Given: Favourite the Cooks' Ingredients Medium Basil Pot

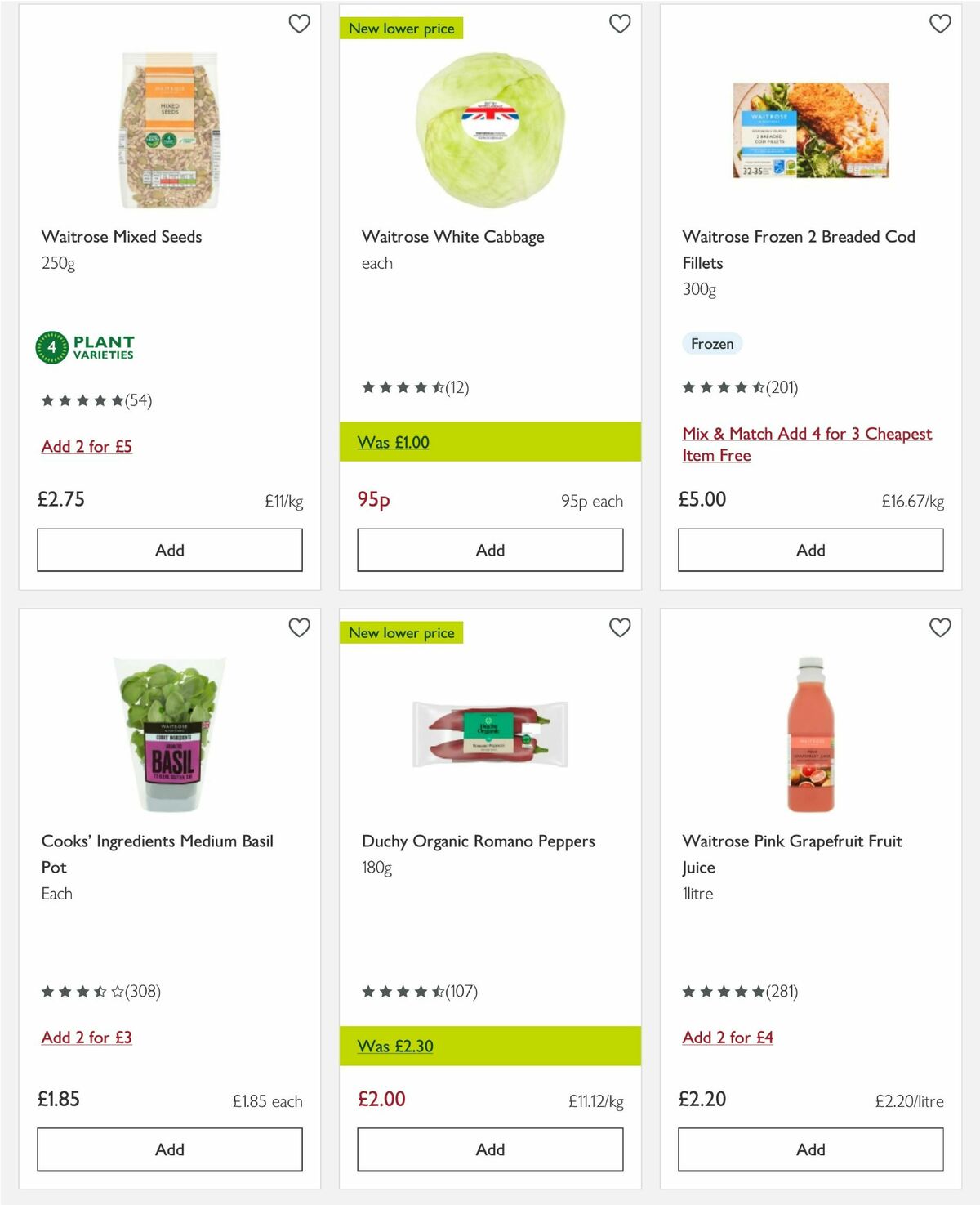Looking at the screenshot, I should 300,627.
